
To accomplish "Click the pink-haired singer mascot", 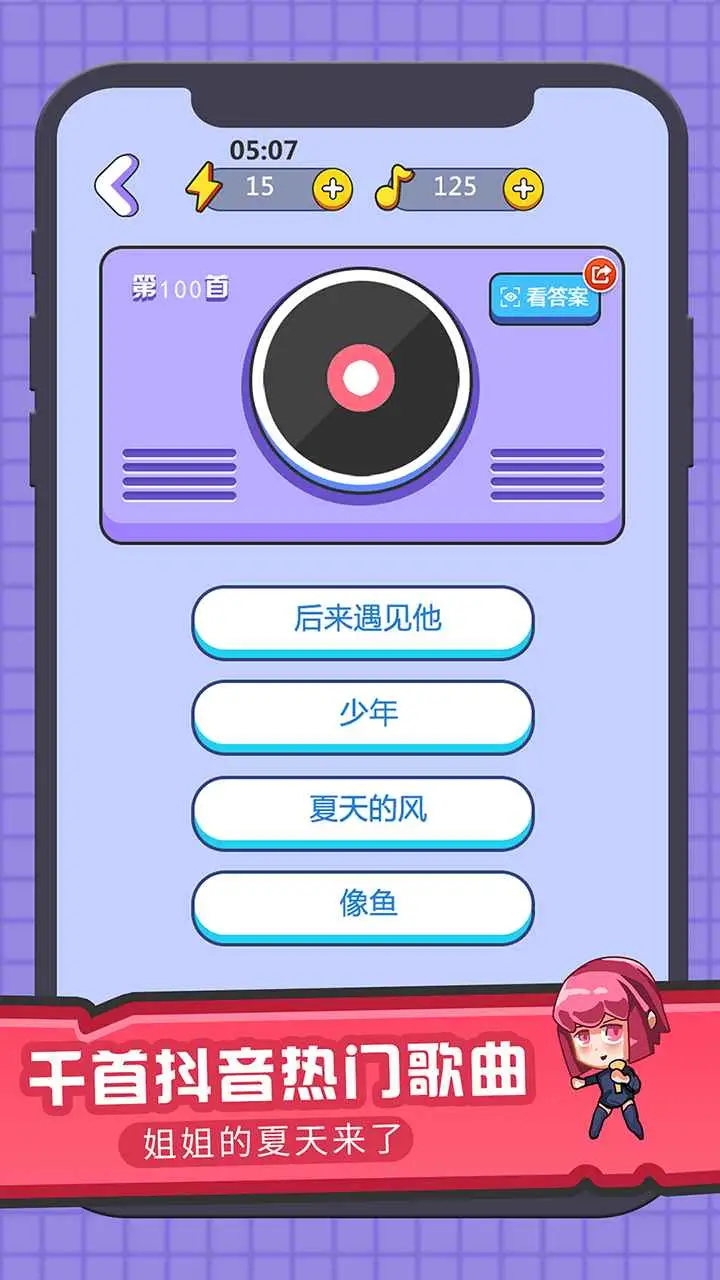I will [610, 1050].
